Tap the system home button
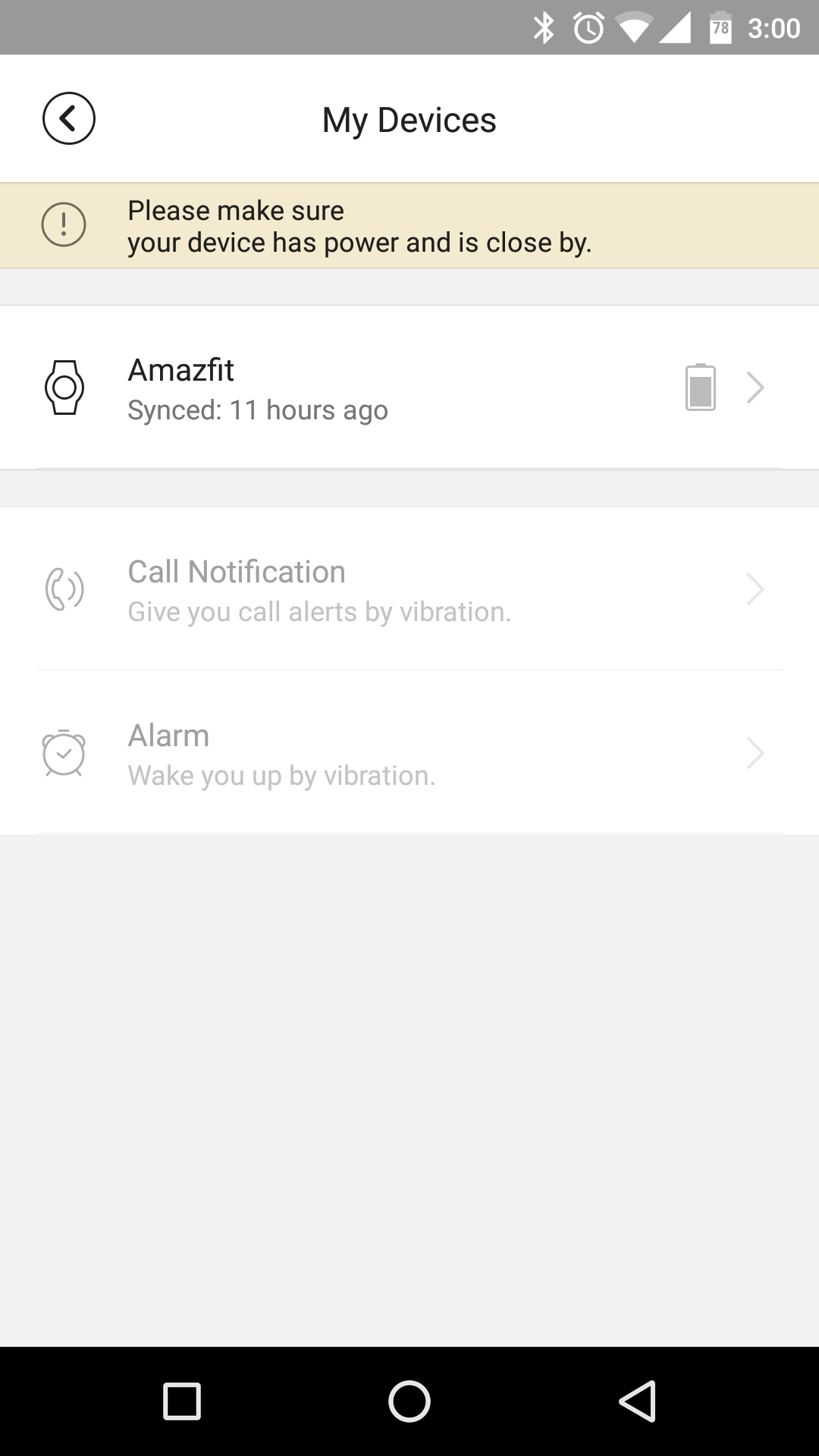Screen dimensions: 819x1456 (409, 1401)
